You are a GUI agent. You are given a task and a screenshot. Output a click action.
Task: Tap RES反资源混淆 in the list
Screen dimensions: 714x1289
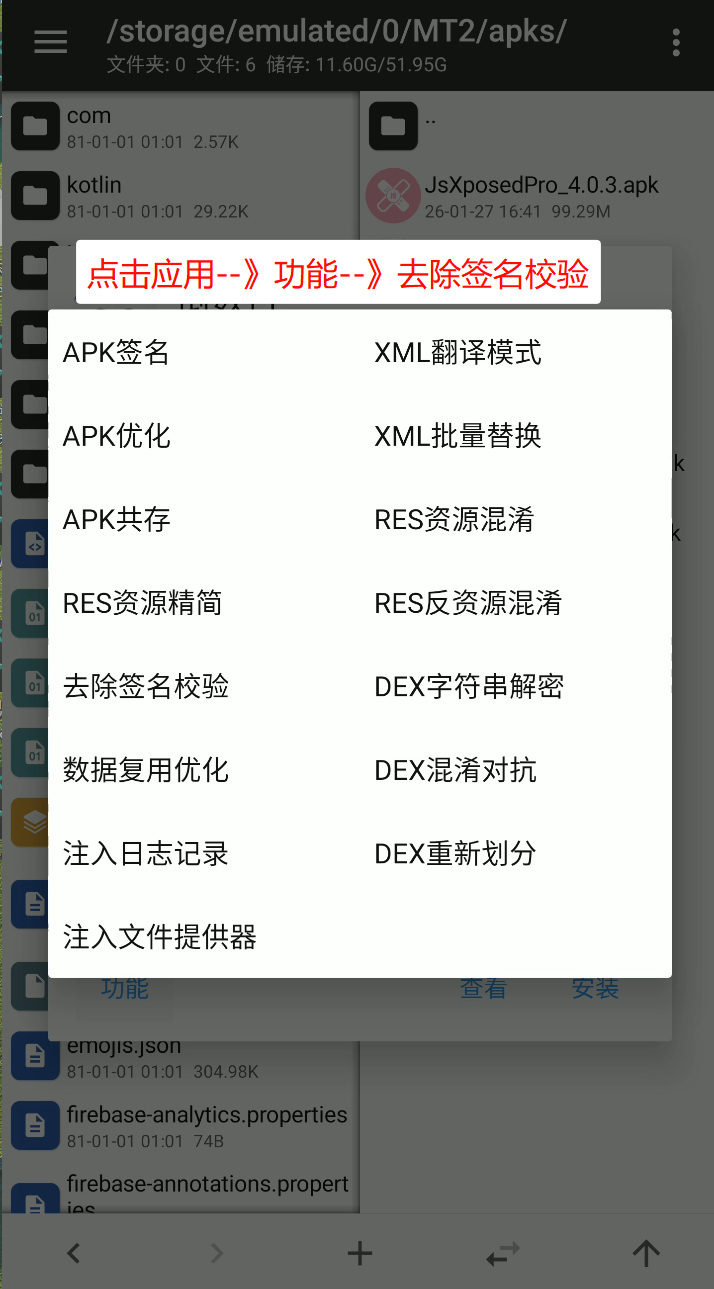468,603
